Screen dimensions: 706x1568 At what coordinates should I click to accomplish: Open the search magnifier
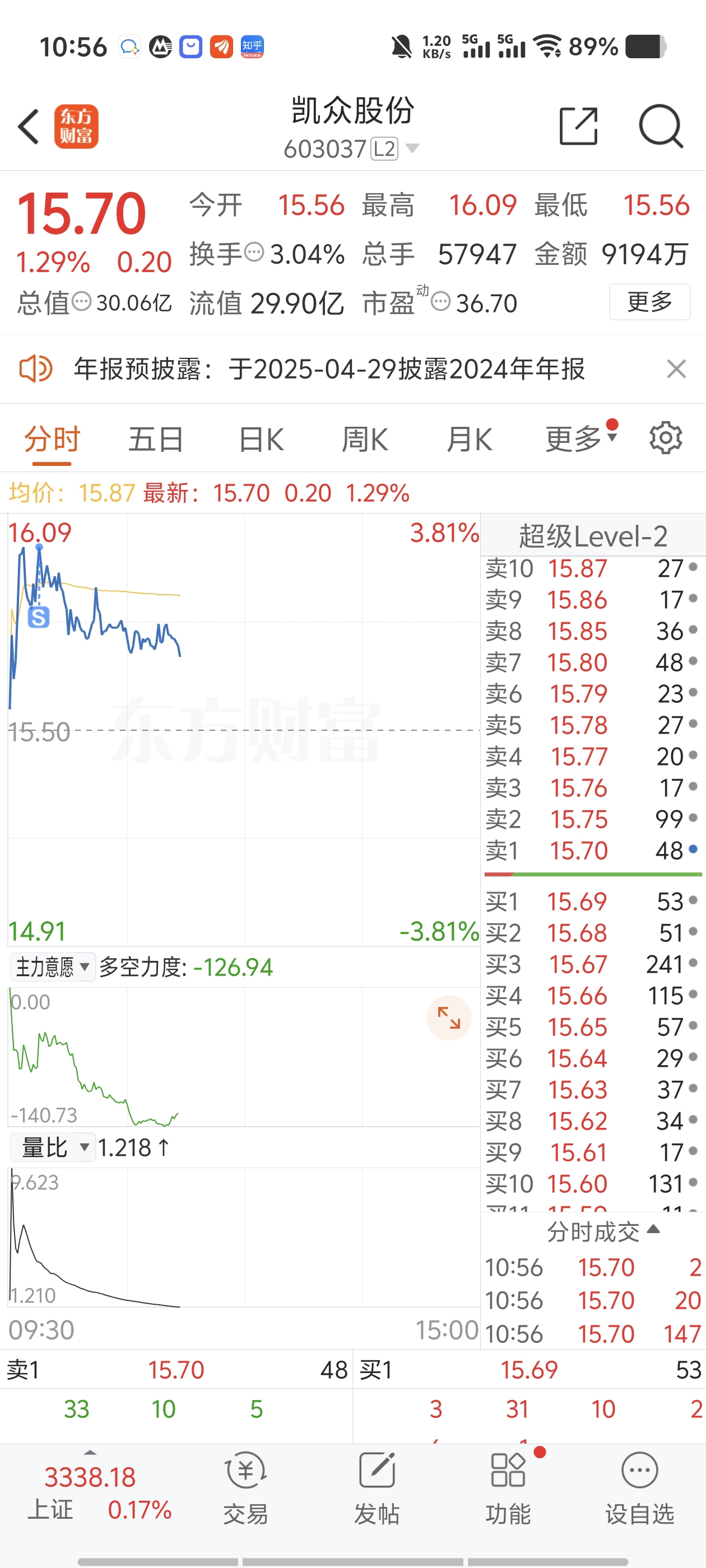[x=661, y=127]
